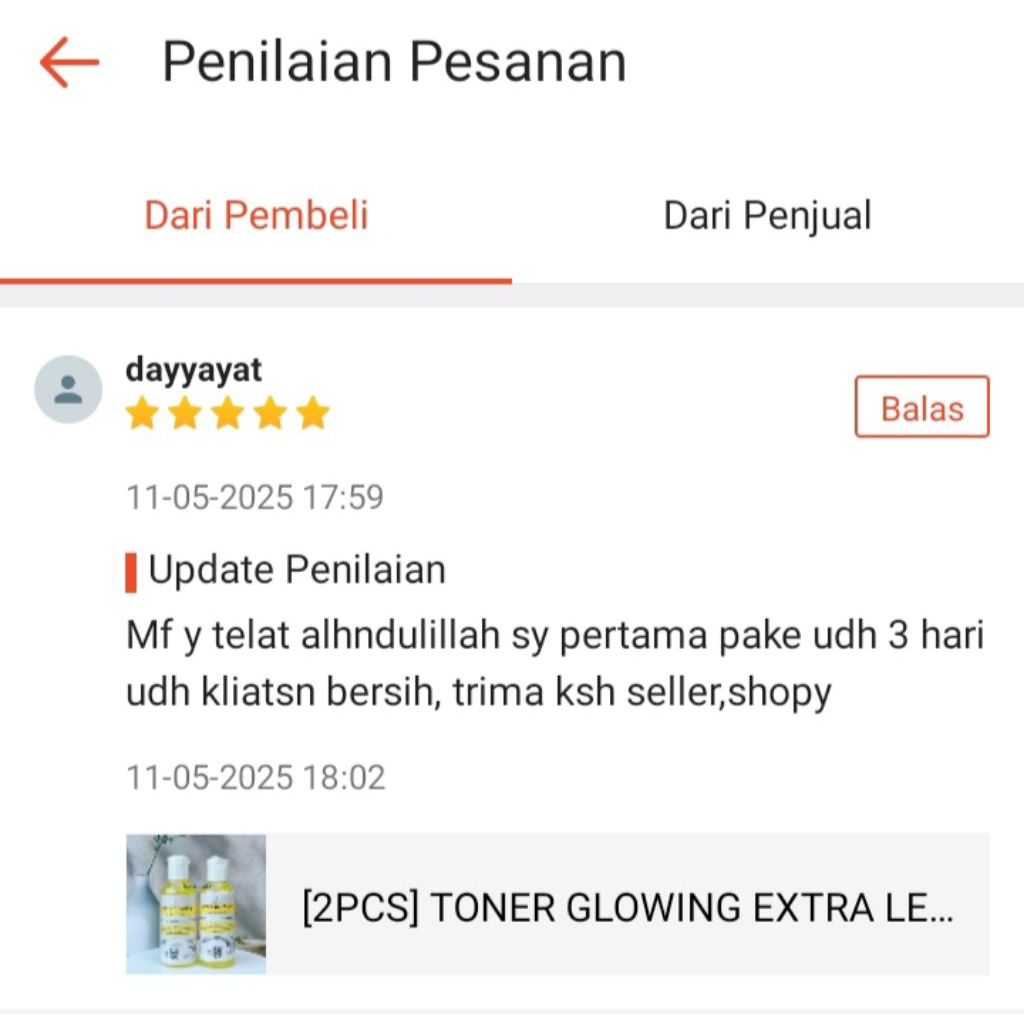Go back from Penilaian Pesanan
Screen dimensions: 1024x1024
(69, 62)
